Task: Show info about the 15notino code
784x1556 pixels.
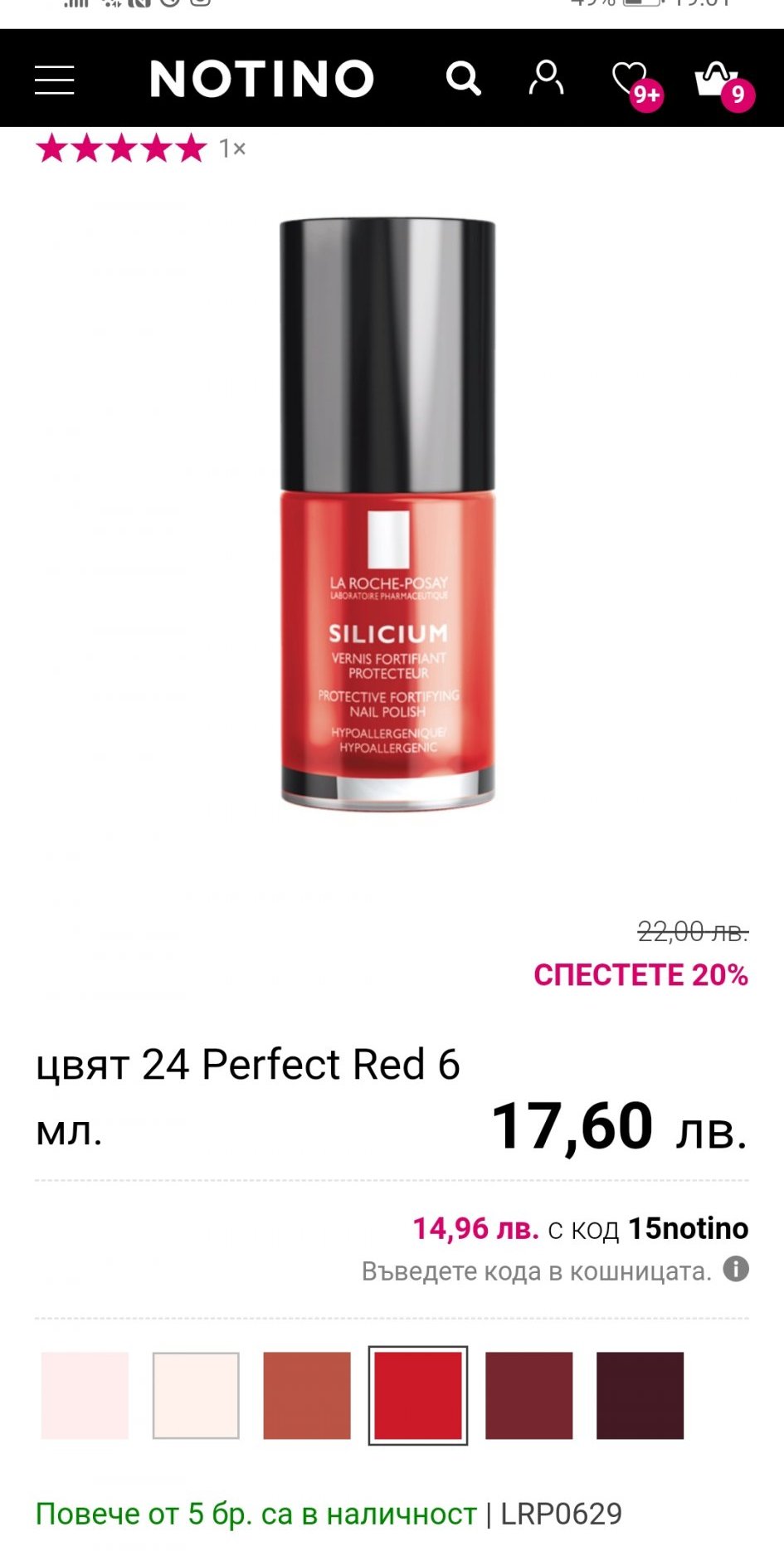Action: tap(736, 1268)
